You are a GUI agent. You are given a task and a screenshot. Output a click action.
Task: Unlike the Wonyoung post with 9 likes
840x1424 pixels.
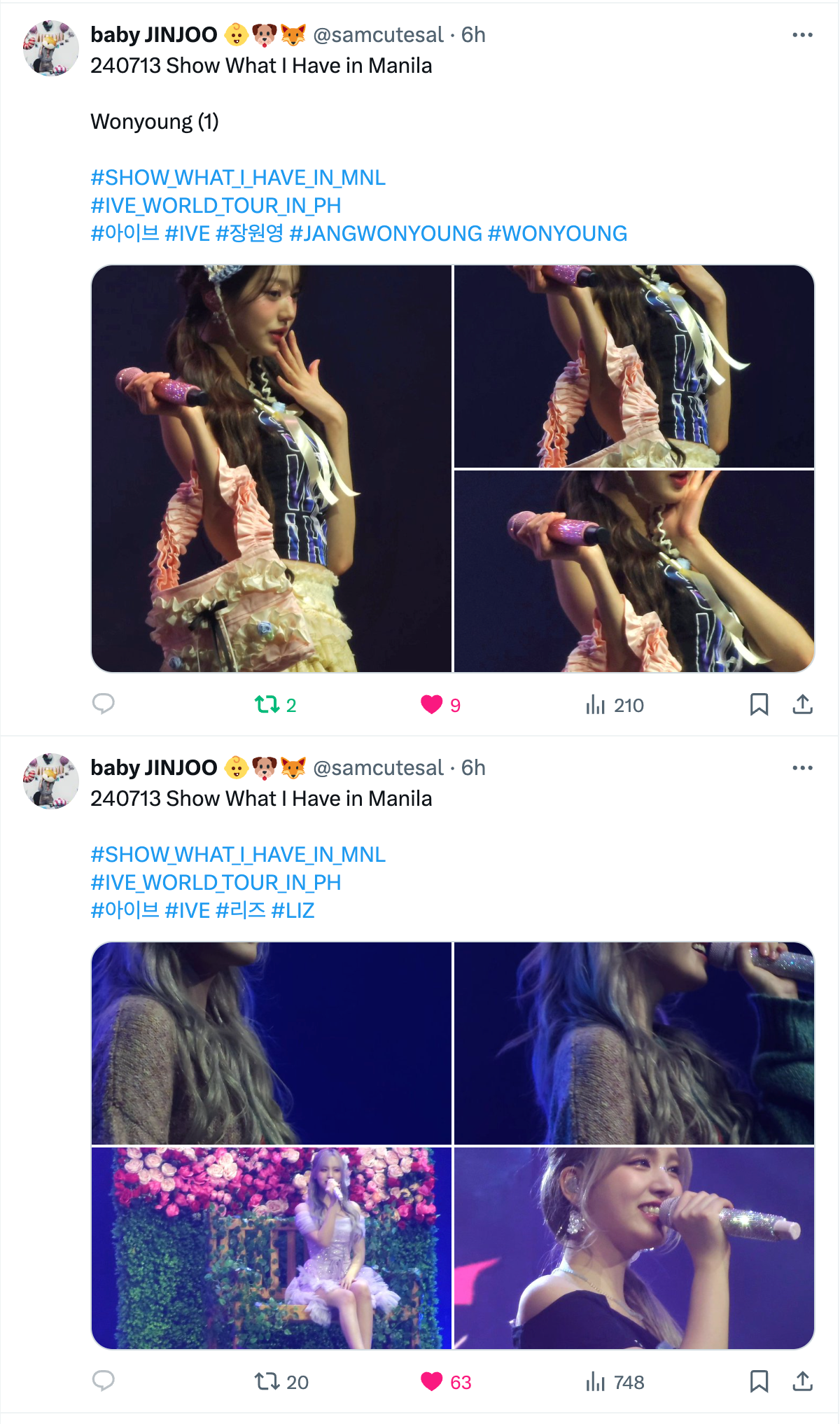tap(432, 704)
